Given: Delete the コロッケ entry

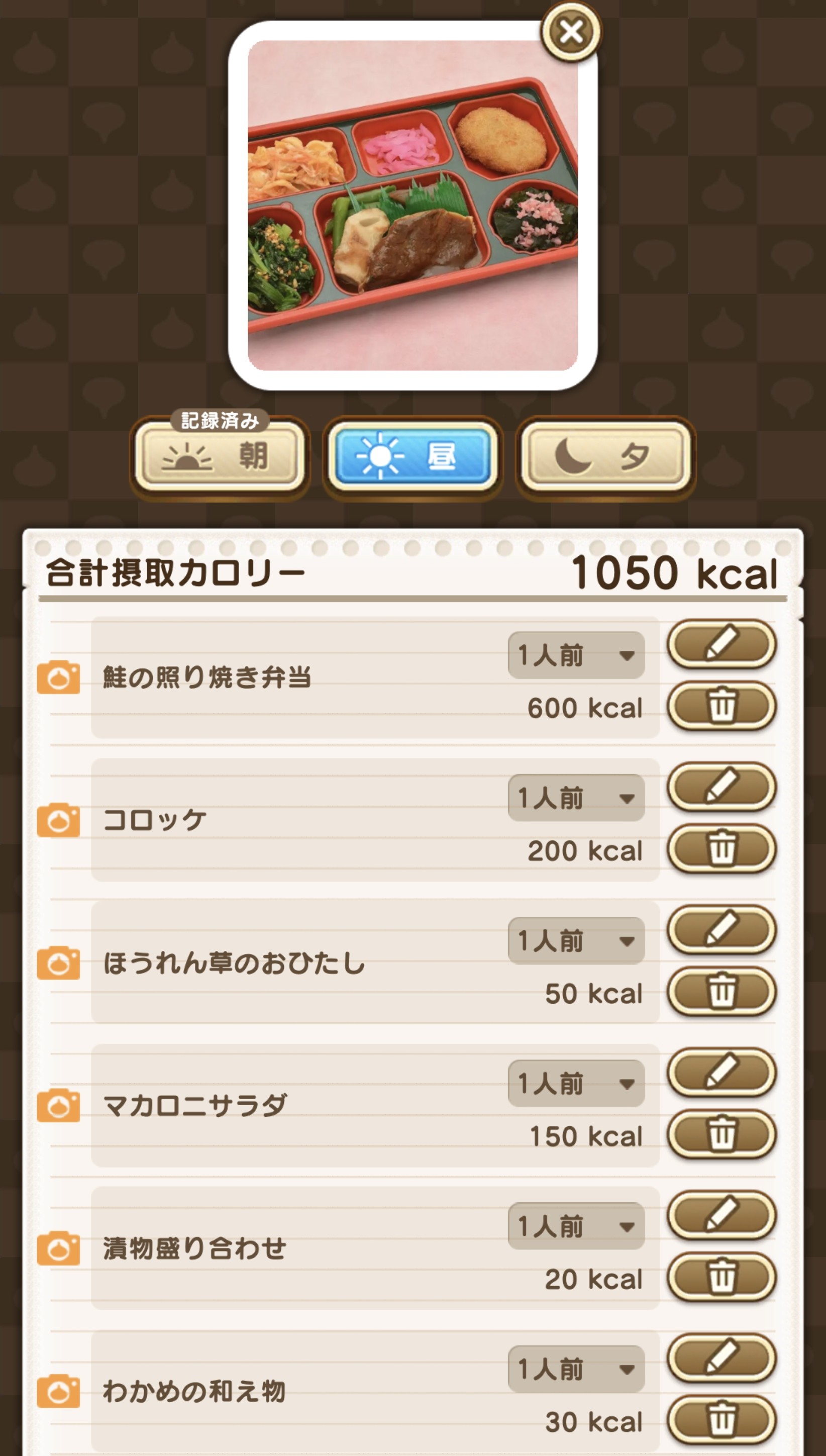Looking at the screenshot, I should click(721, 848).
